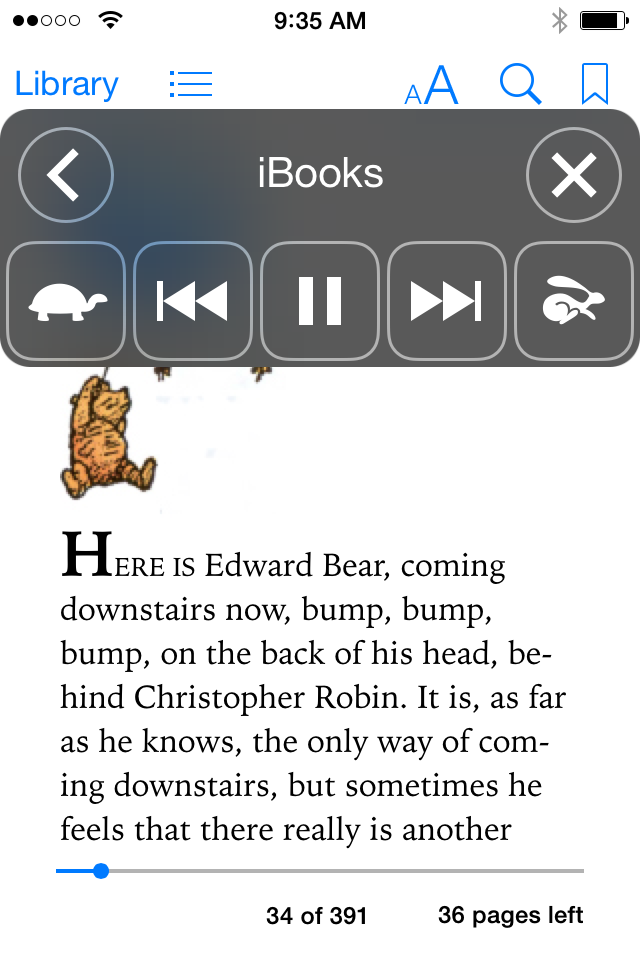Slow down speaking rate with turtle button

[66, 301]
